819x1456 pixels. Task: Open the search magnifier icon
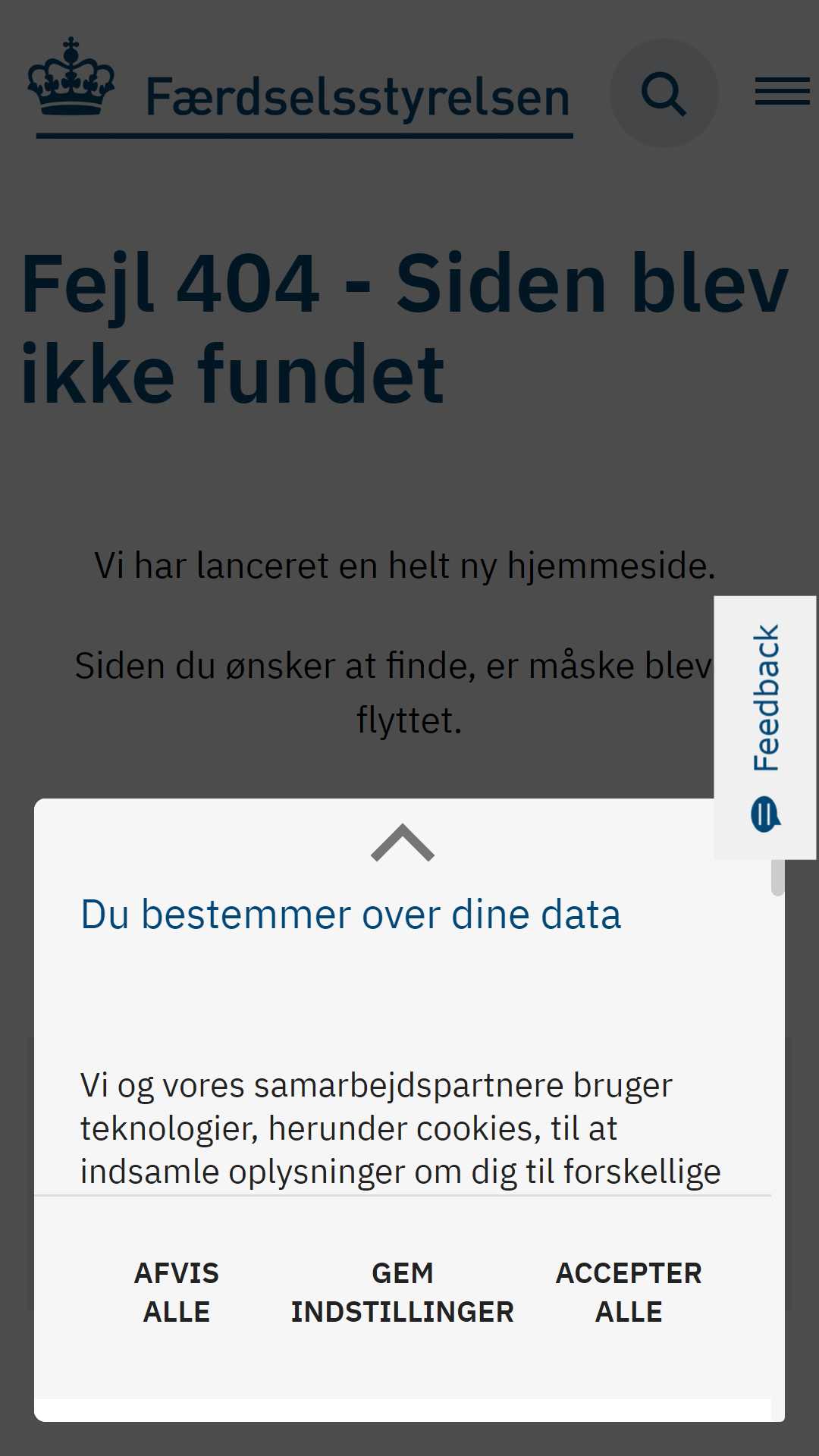(664, 93)
